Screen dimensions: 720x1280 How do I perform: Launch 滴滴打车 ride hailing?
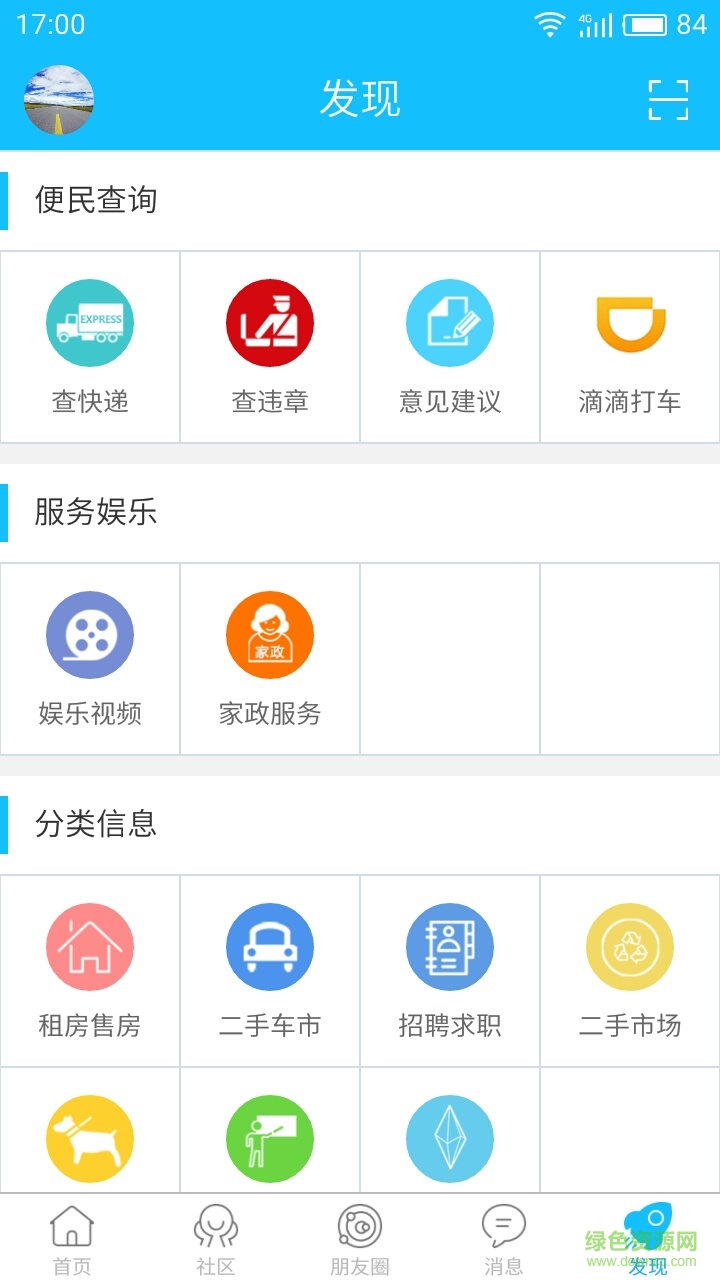point(630,345)
